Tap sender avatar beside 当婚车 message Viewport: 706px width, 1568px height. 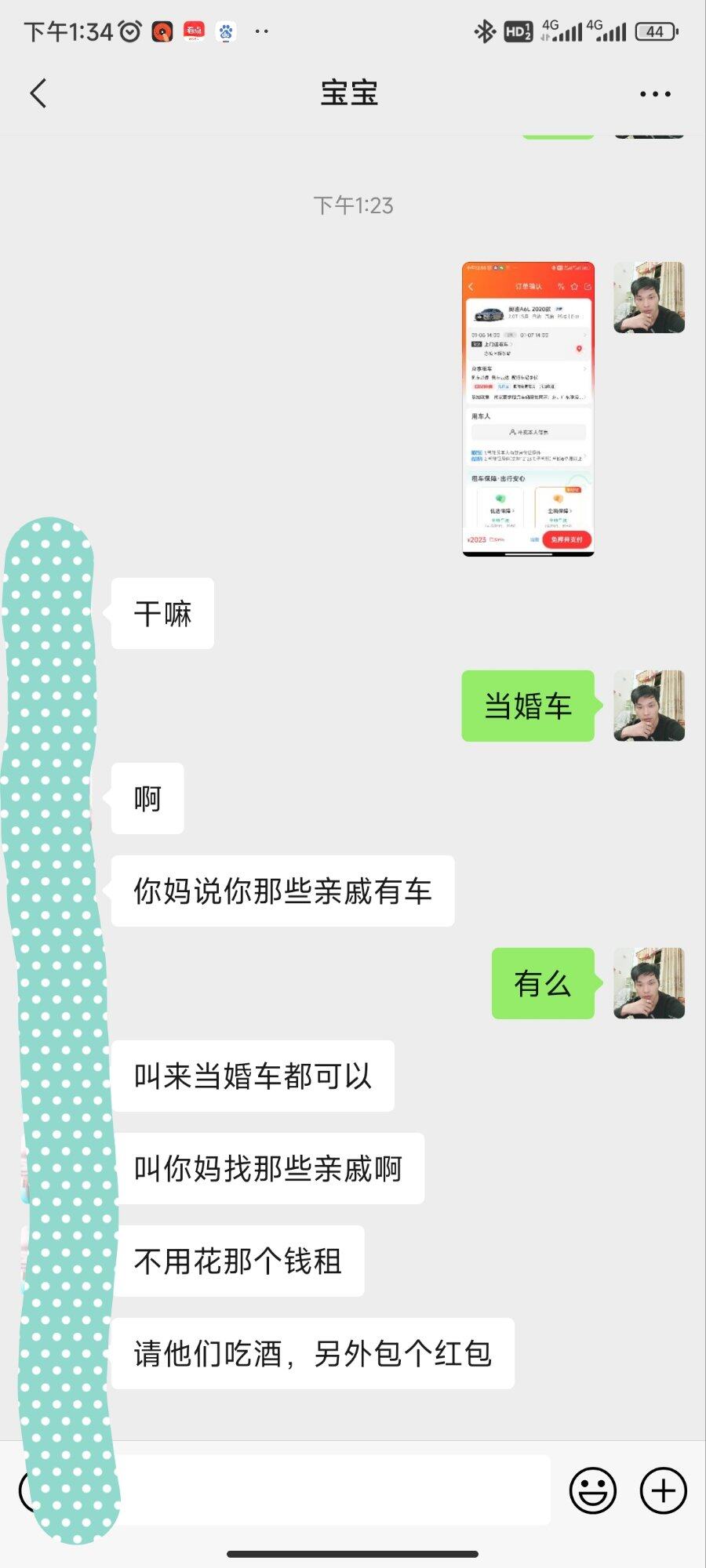point(649,706)
